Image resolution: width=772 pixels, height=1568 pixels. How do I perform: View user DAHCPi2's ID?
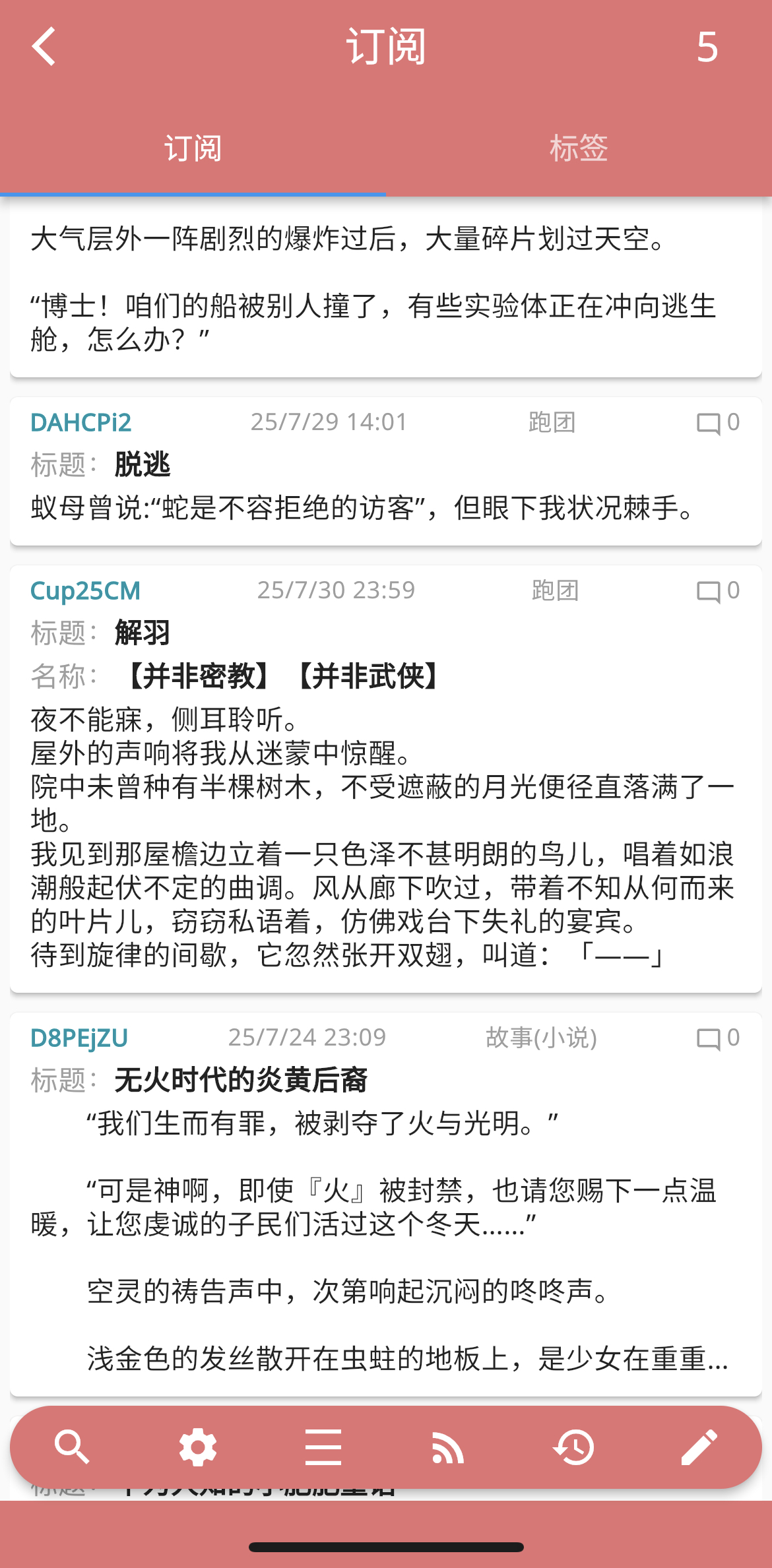pyautogui.click(x=81, y=422)
